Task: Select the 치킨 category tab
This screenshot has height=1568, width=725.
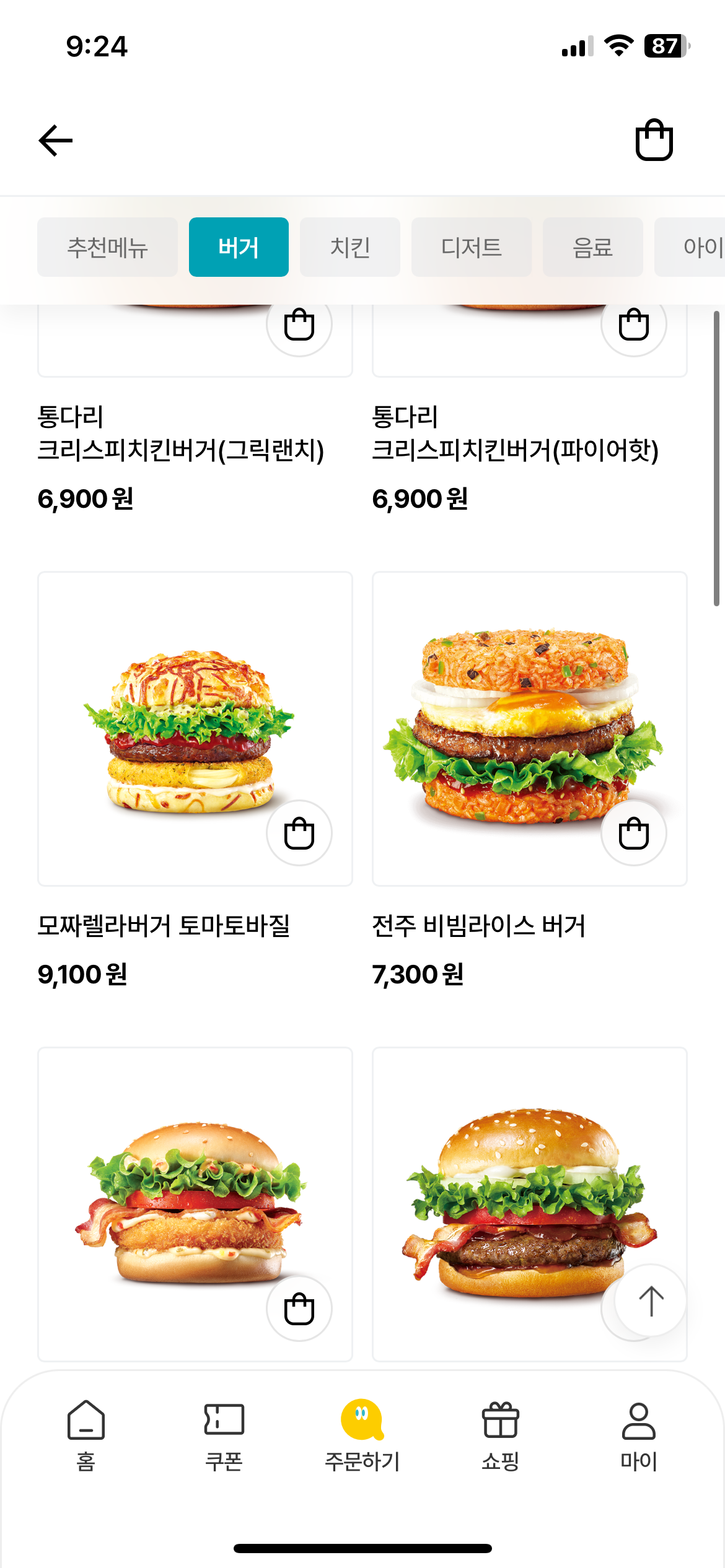Action: [x=349, y=247]
